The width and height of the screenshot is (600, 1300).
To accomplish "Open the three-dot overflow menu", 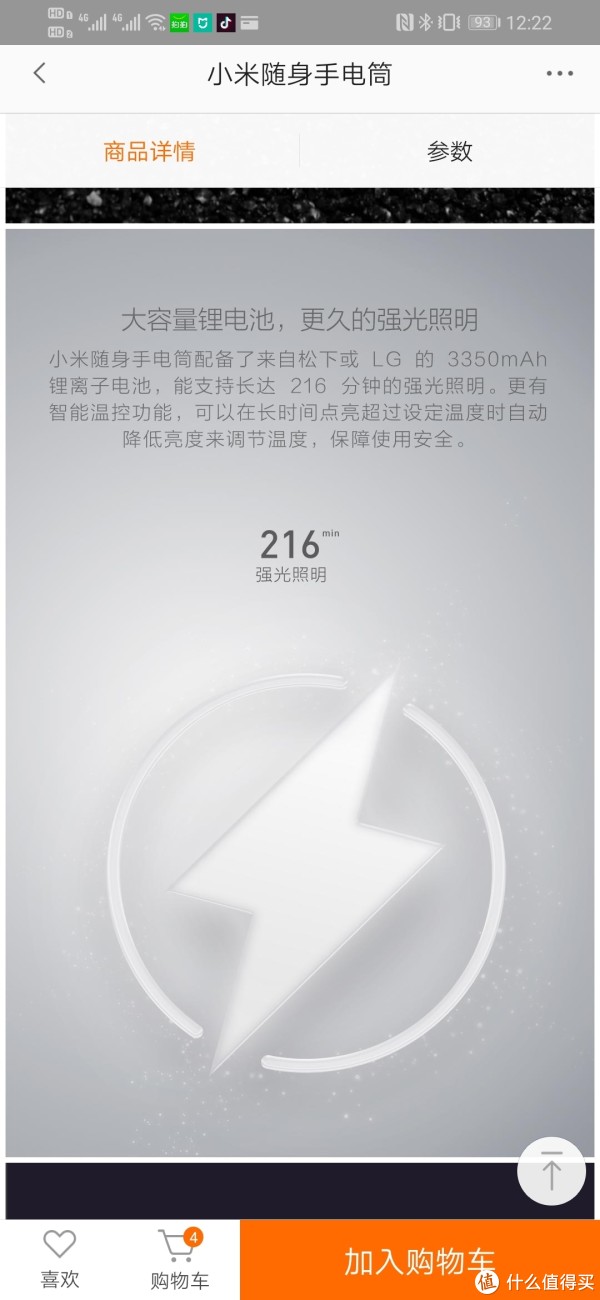I will tap(559, 74).
